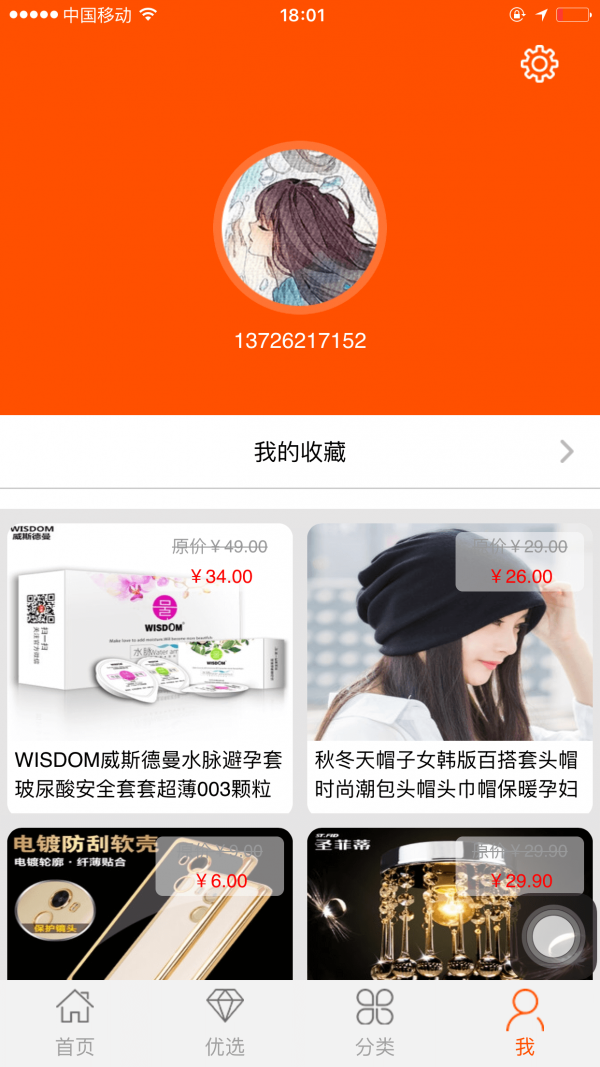Open the settings gear icon
Image resolution: width=600 pixels, height=1067 pixels.
pyautogui.click(x=539, y=65)
